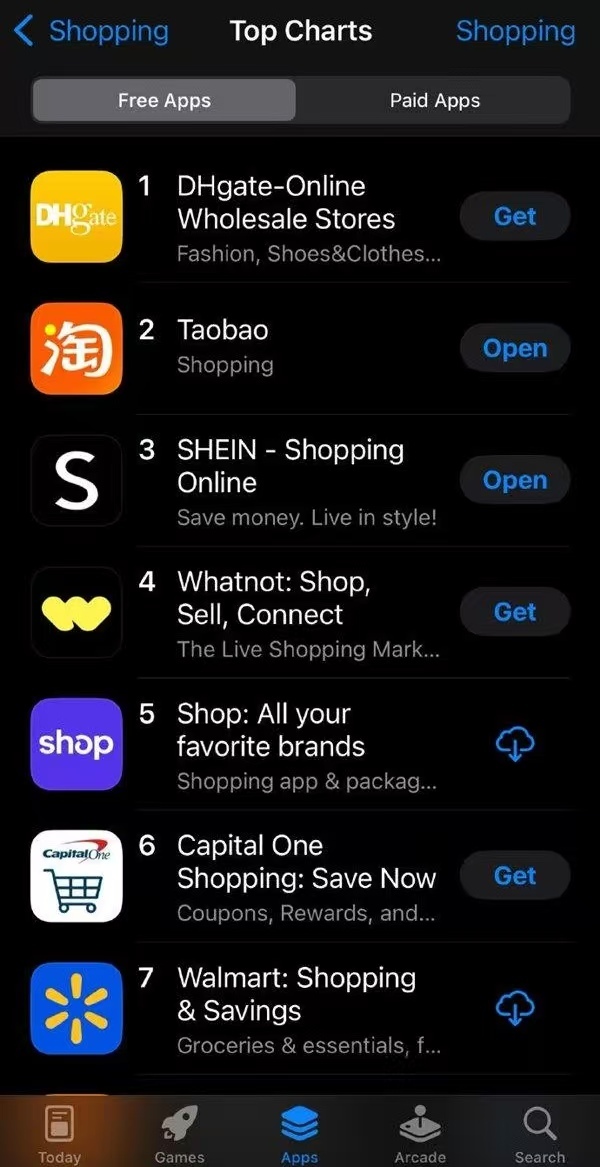Open the Search tab
Image resolution: width=600 pixels, height=1167 pixels.
[540, 1135]
